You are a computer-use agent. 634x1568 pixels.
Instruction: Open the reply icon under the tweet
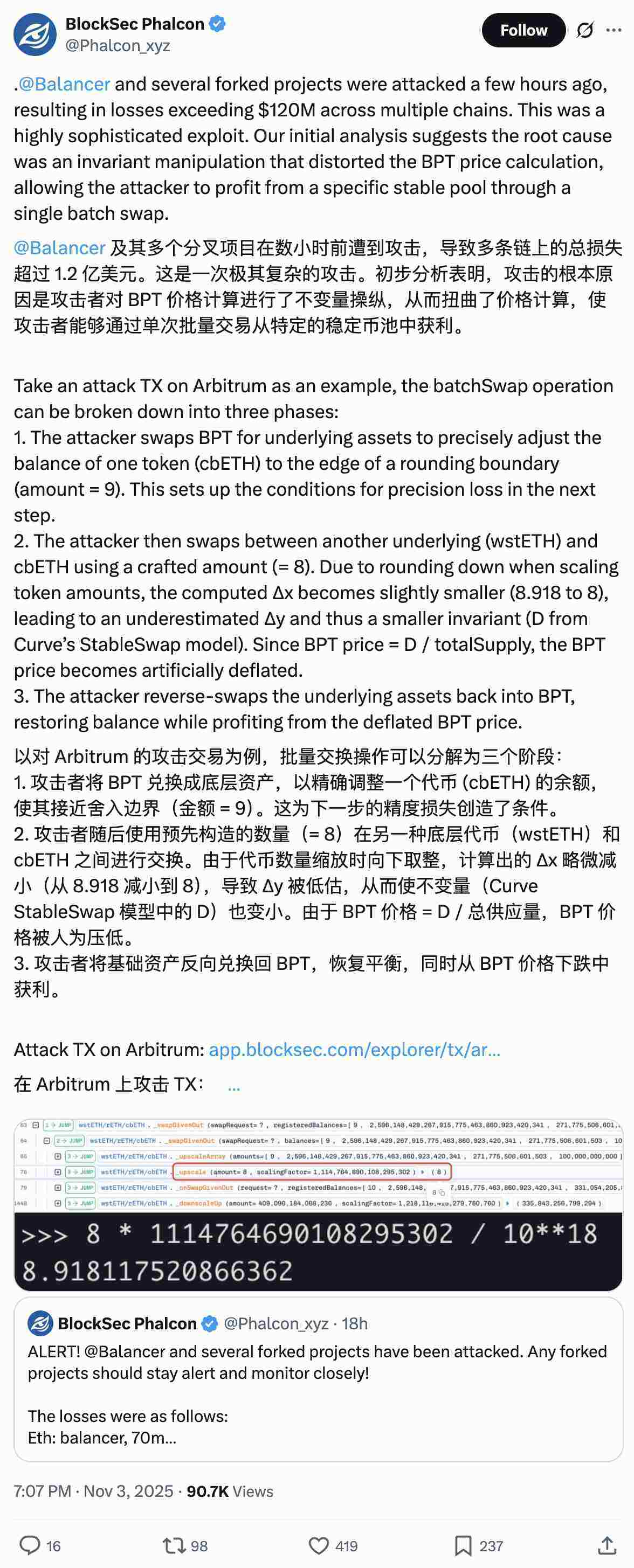coord(30,1544)
